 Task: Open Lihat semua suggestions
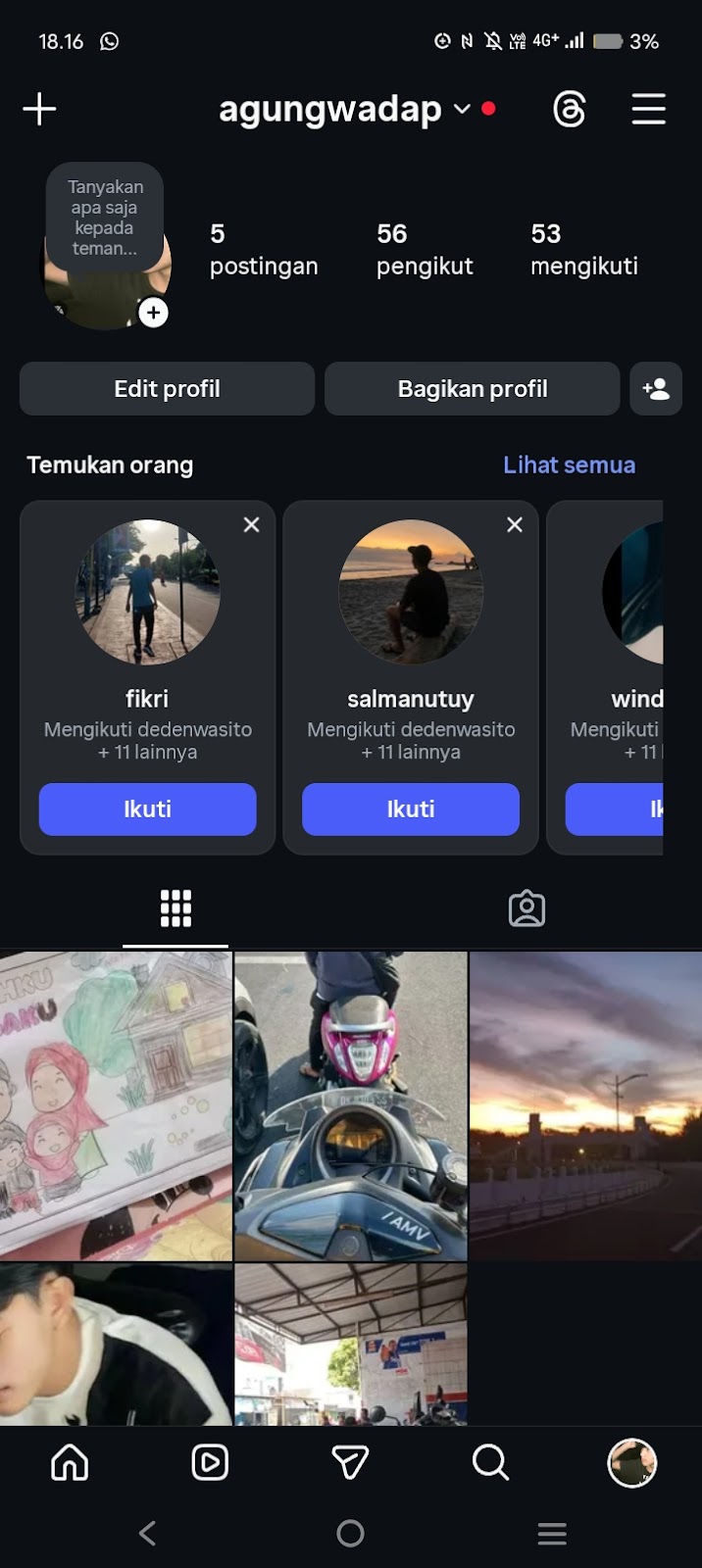coord(569,465)
